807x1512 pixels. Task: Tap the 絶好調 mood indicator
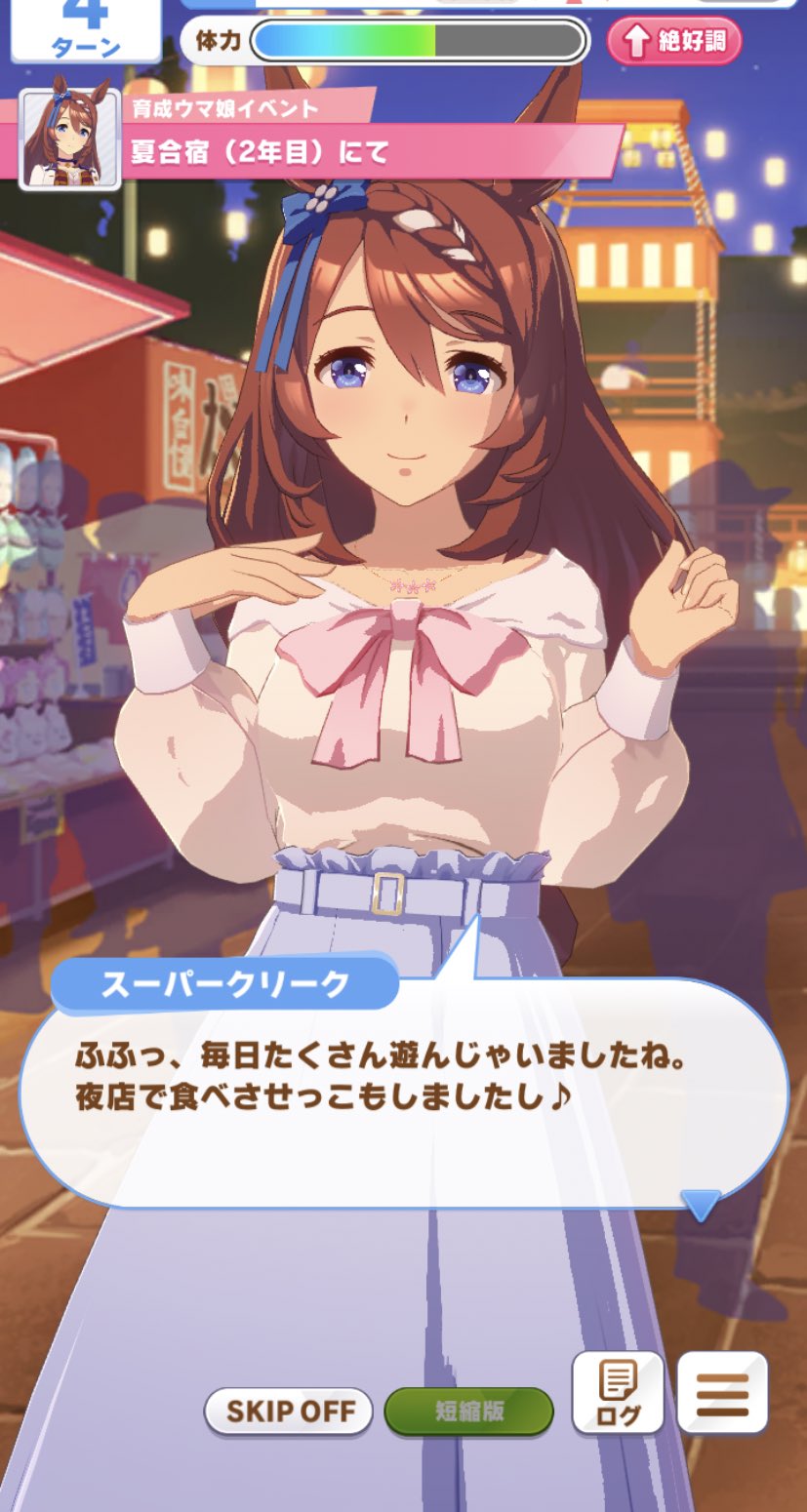[674, 42]
